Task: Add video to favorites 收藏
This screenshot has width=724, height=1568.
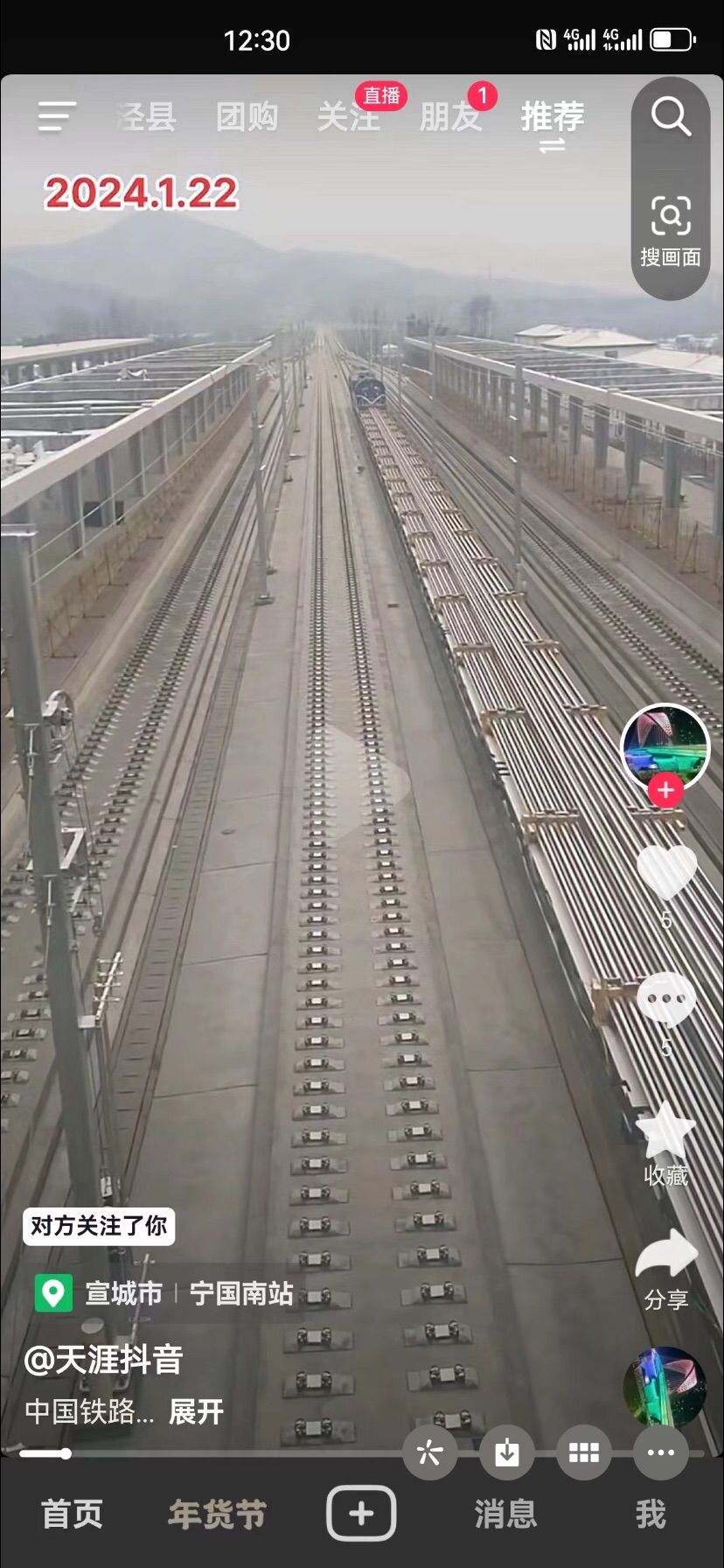Action: pos(666,1133)
